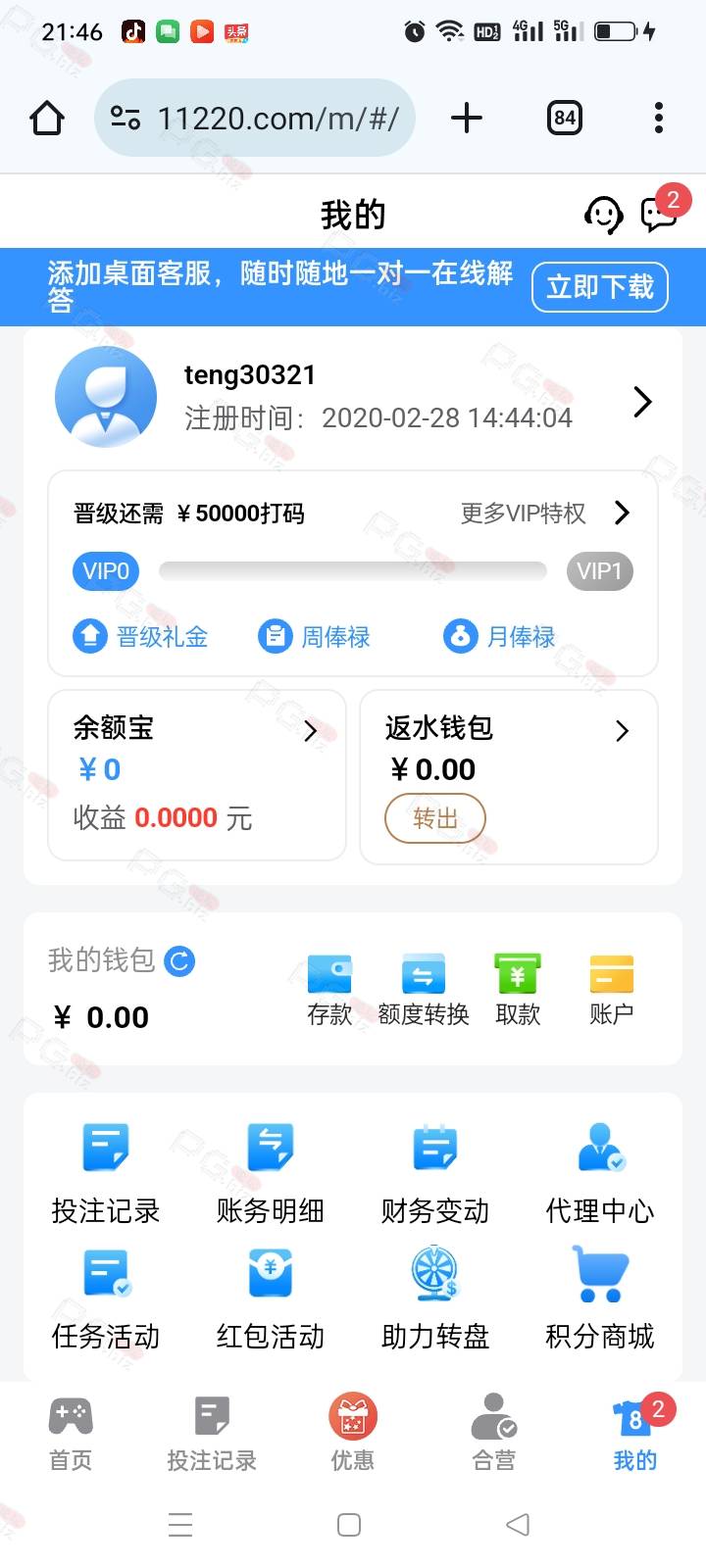This screenshot has width=706, height=1568.
Task: Open the teng30321 profile details
Action: pyautogui.click(x=353, y=398)
